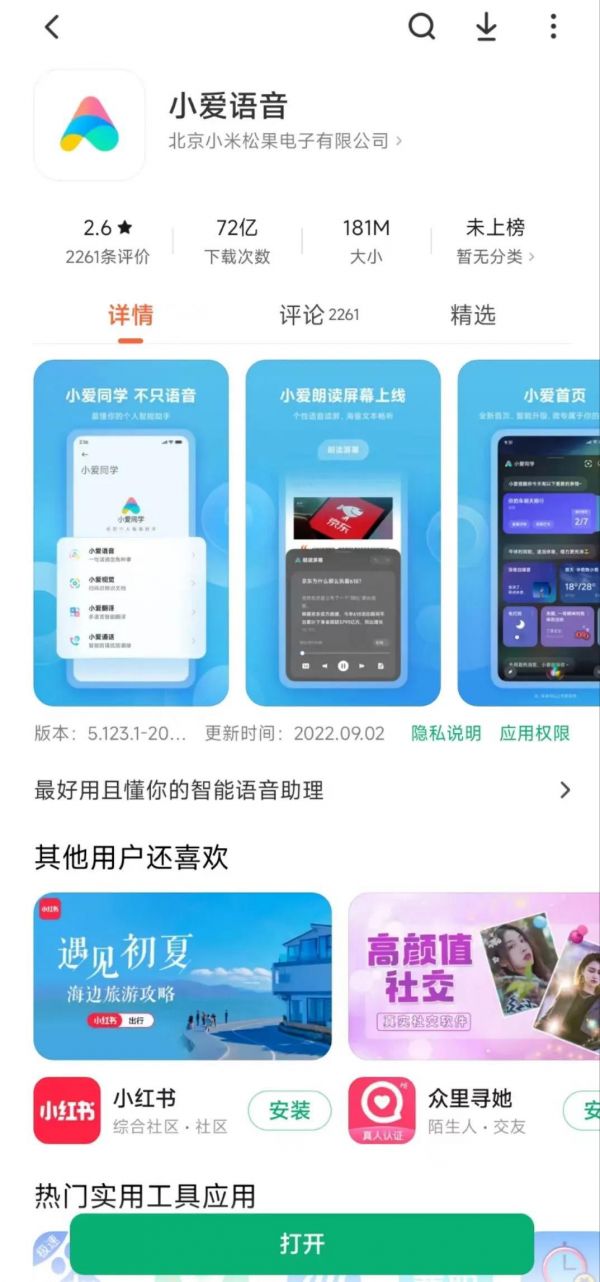Open the 隐私说明 link
Viewport: 600px width, 1282px height.
(x=446, y=733)
